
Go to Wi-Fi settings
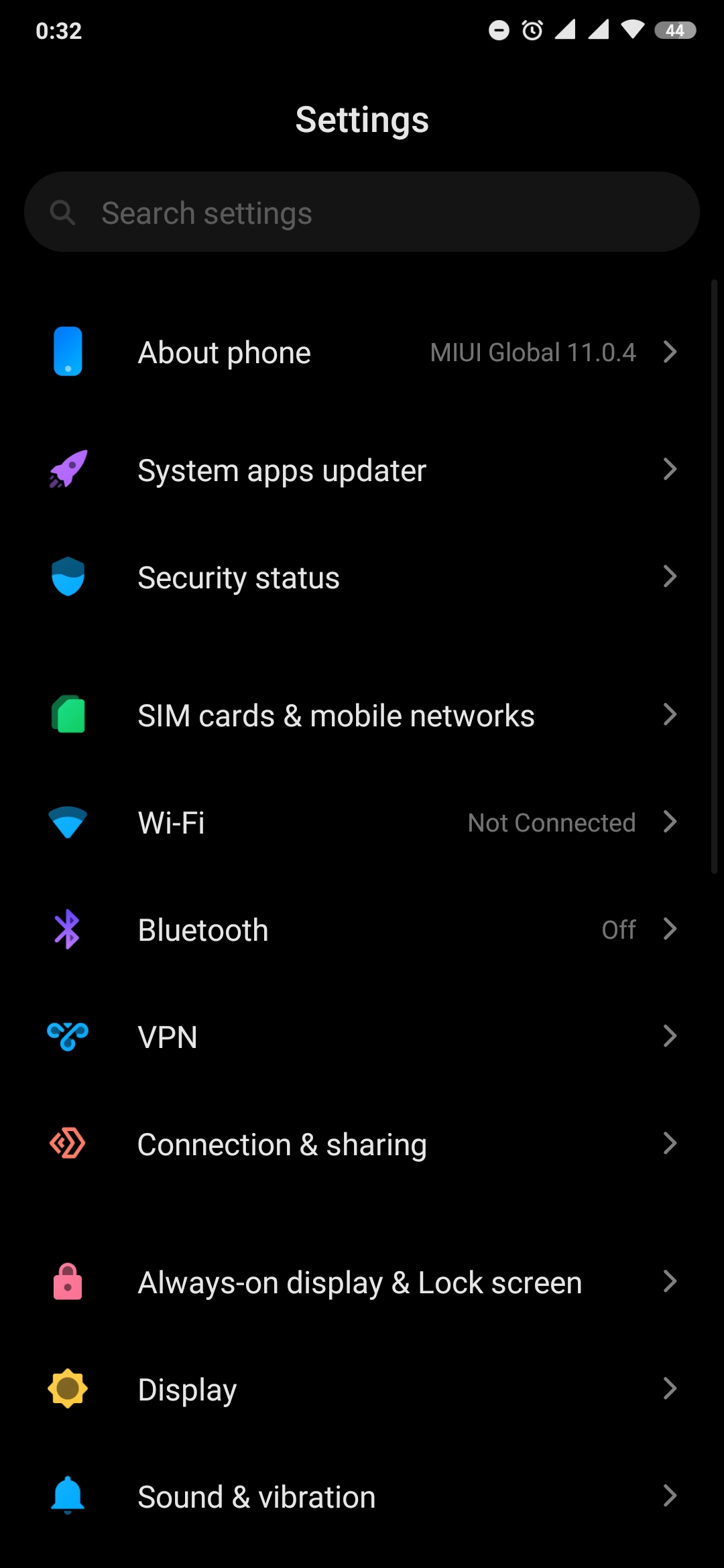pyautogui.click(x=362, y=822)
